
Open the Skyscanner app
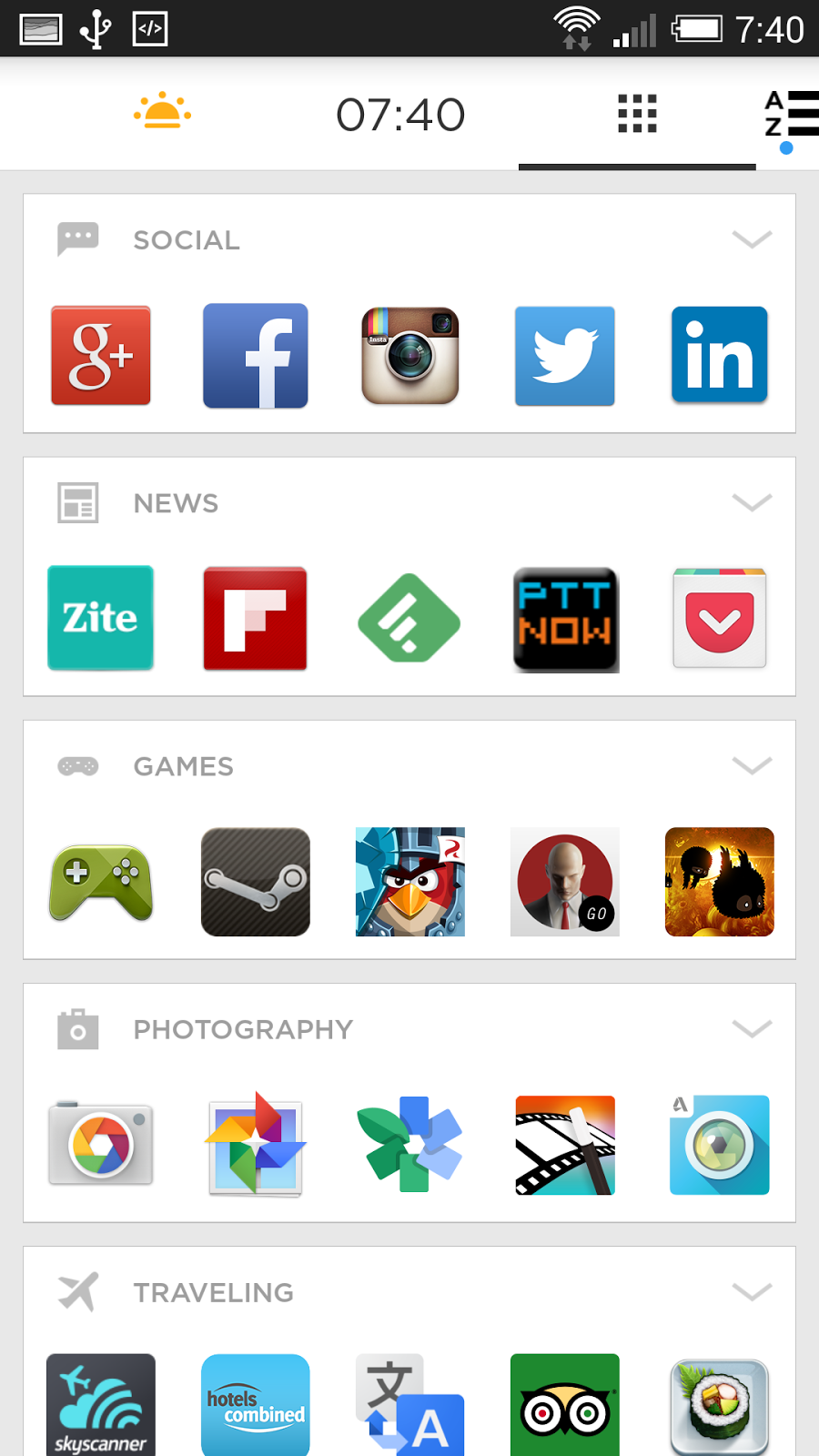pos(101,1405)
